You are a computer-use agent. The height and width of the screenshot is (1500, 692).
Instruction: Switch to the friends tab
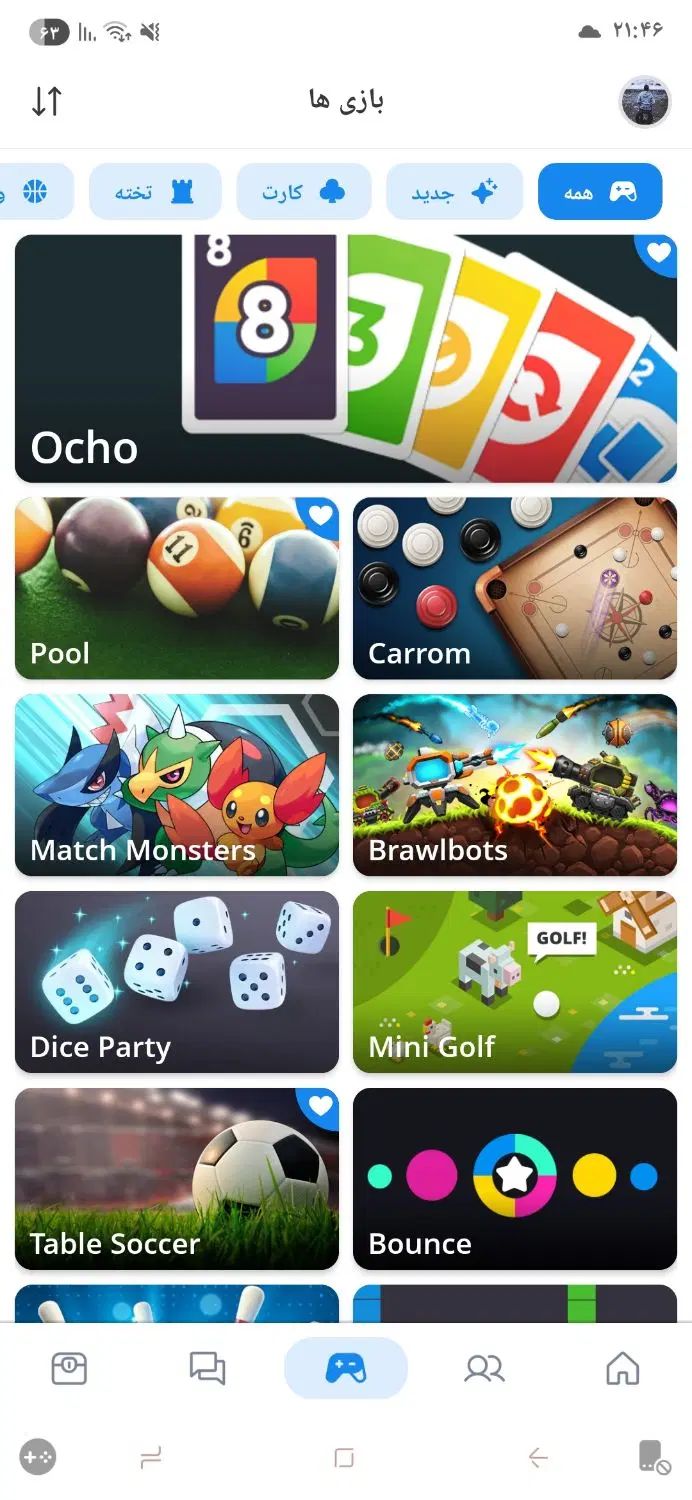pos(484,1368)
